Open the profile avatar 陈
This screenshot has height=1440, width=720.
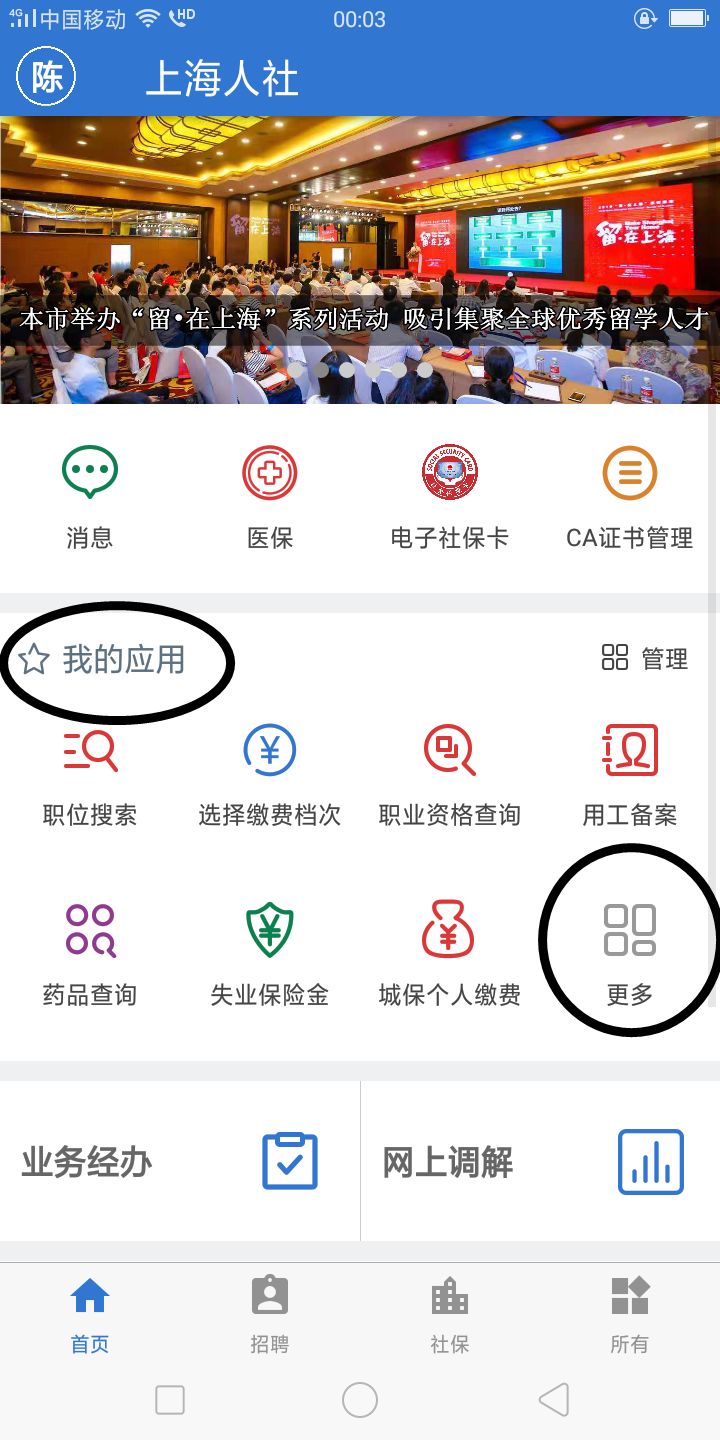(x=47, y=77)
